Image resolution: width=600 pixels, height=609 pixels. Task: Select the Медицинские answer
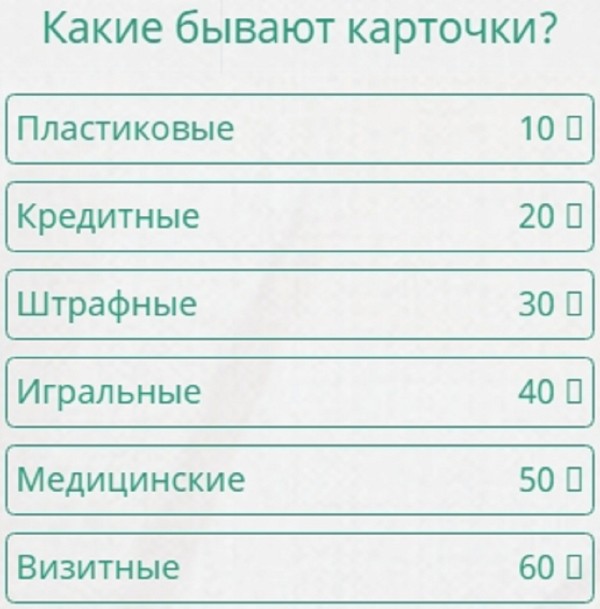point(299,480)
